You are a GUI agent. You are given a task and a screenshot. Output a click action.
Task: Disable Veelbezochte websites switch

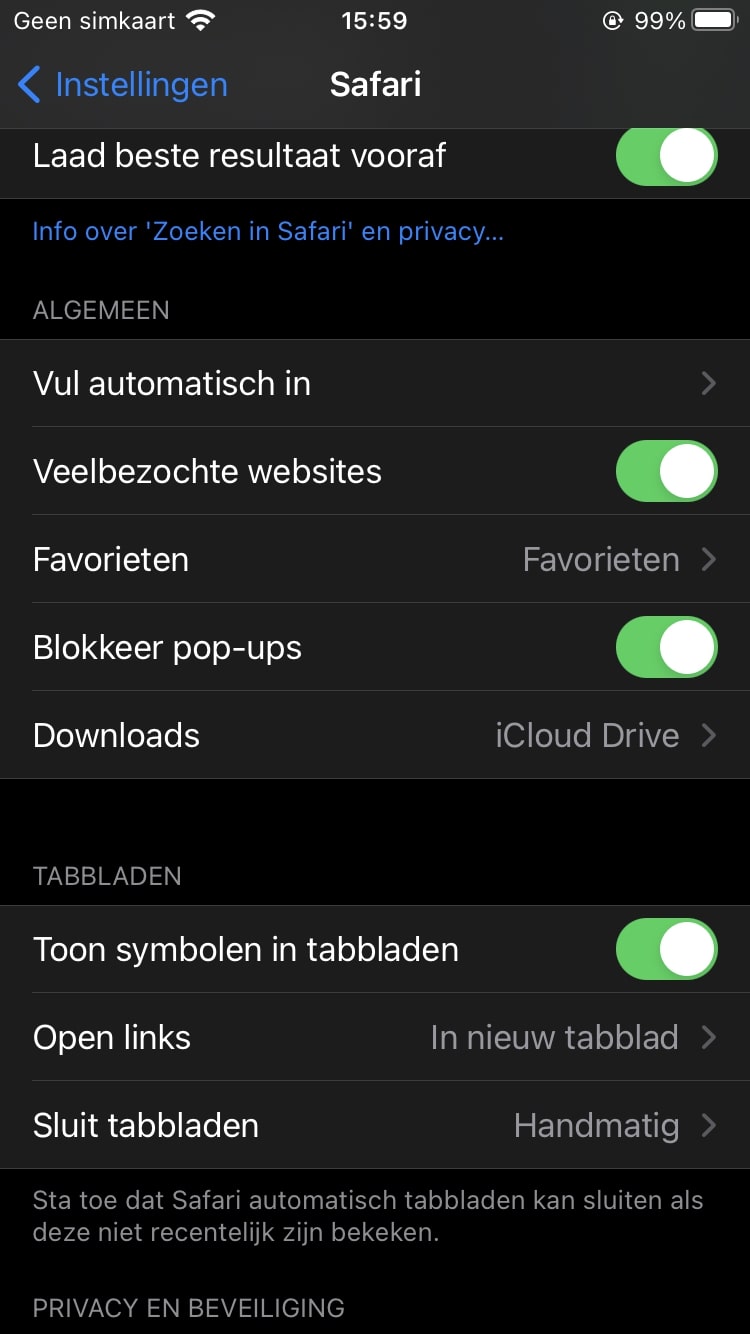pos(666,472)
